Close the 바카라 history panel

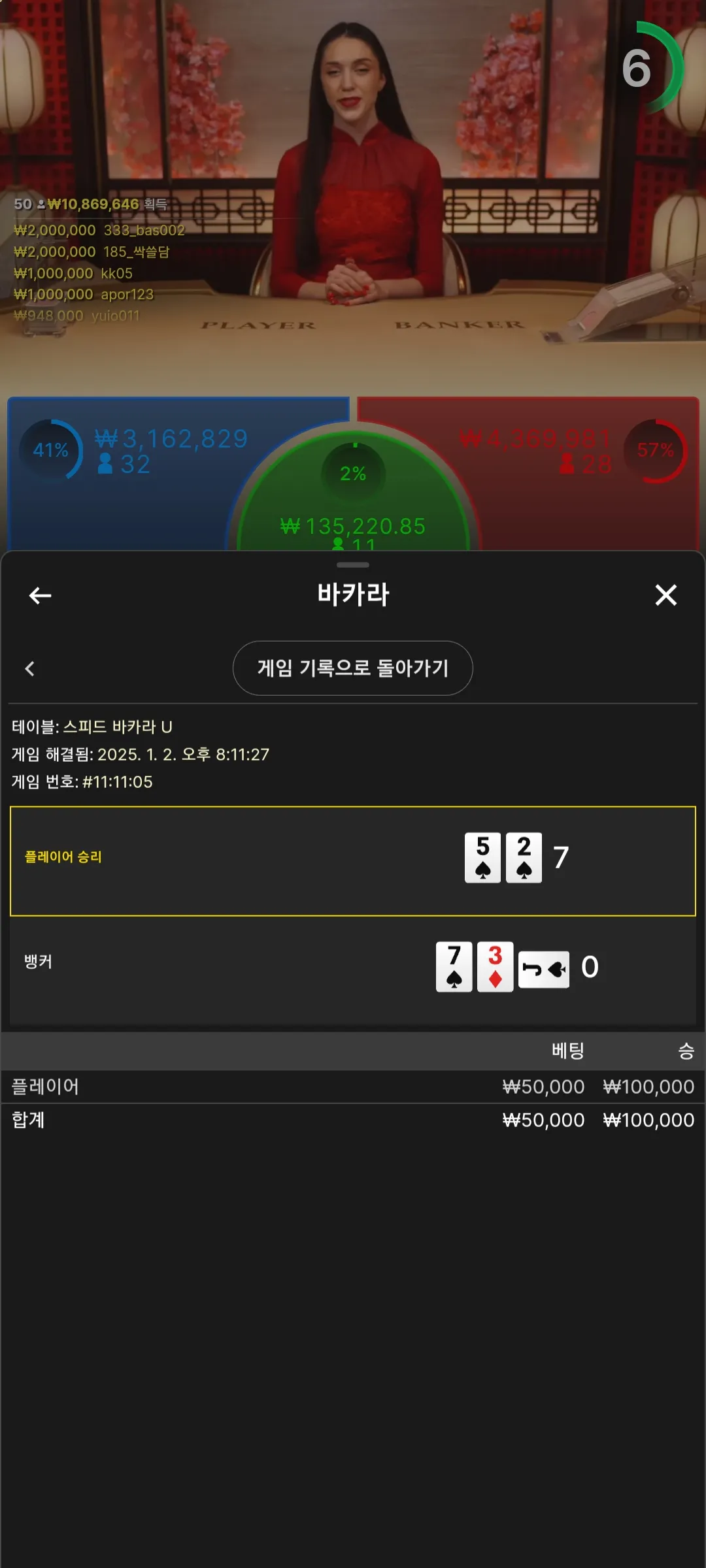point(665,595)
